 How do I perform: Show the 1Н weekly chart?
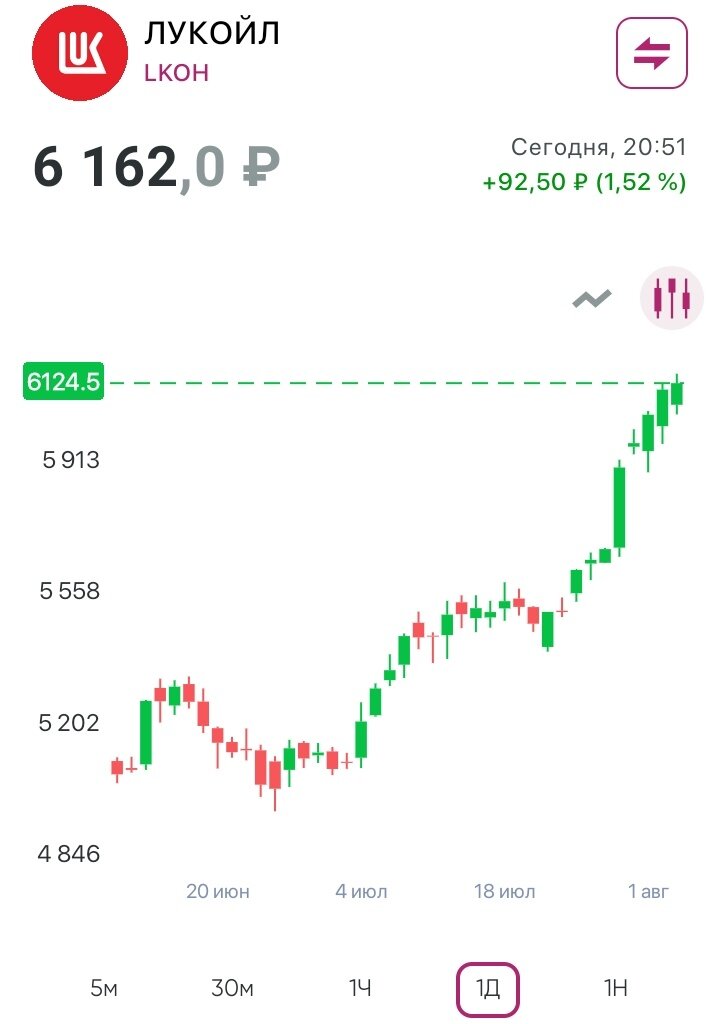[x=615, y=989]
